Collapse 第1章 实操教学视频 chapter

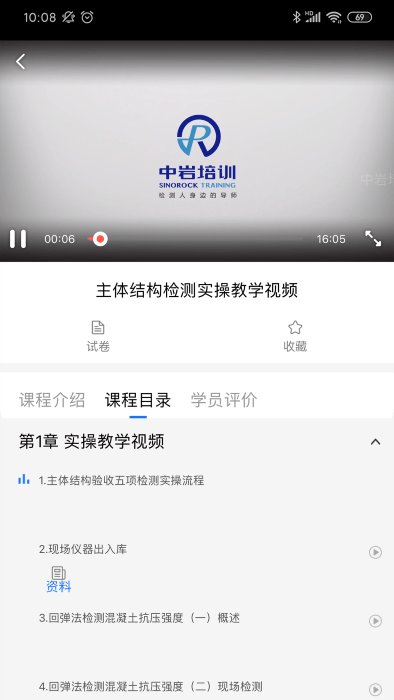376,442
